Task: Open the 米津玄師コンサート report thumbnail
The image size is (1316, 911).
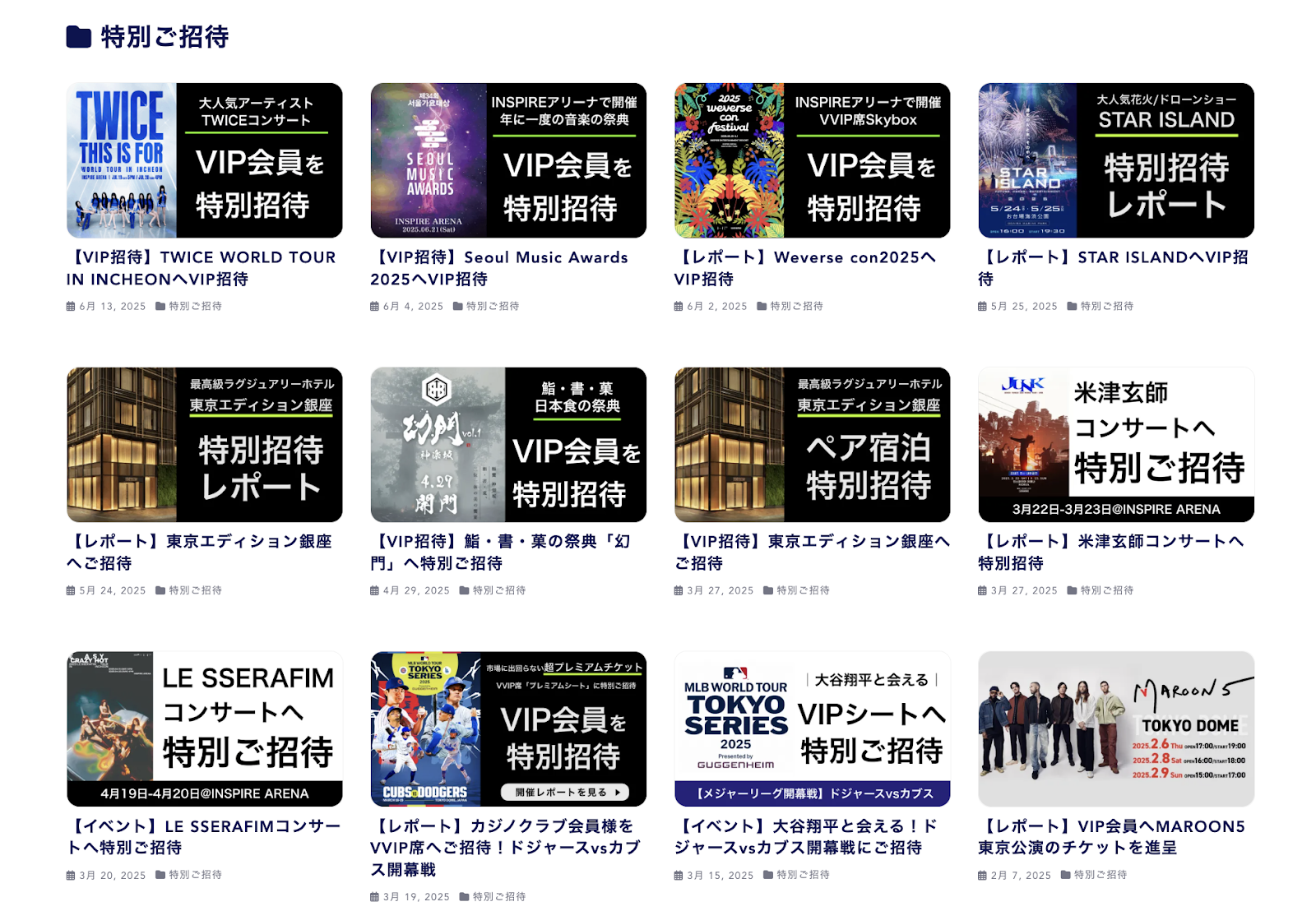Action: tap(1116, 445)
